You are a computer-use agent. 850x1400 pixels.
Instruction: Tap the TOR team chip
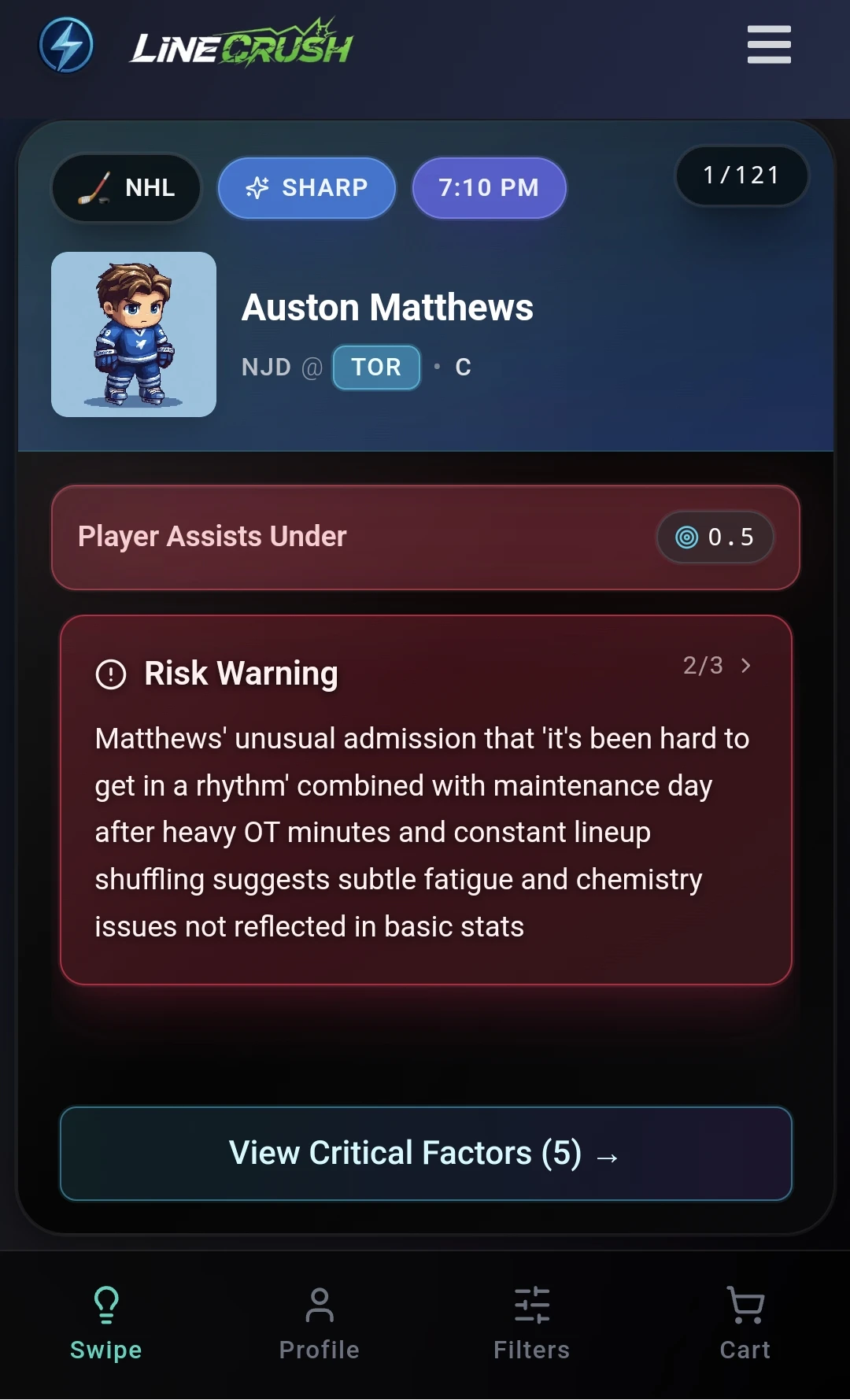(x=376, y=368)
